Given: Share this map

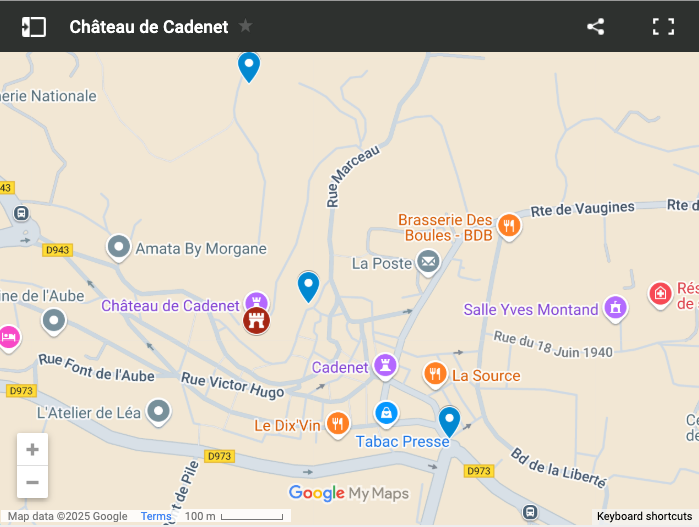Looking at the screenshot, I should click(x=596, y=27).
